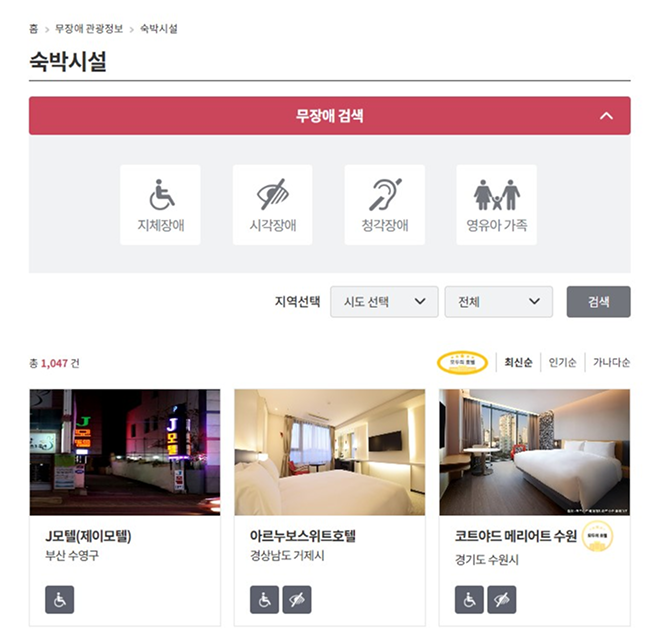Open the 시도 선택 dropdown
The width and height of the screenshot is (646, 630).
point(384,301)
